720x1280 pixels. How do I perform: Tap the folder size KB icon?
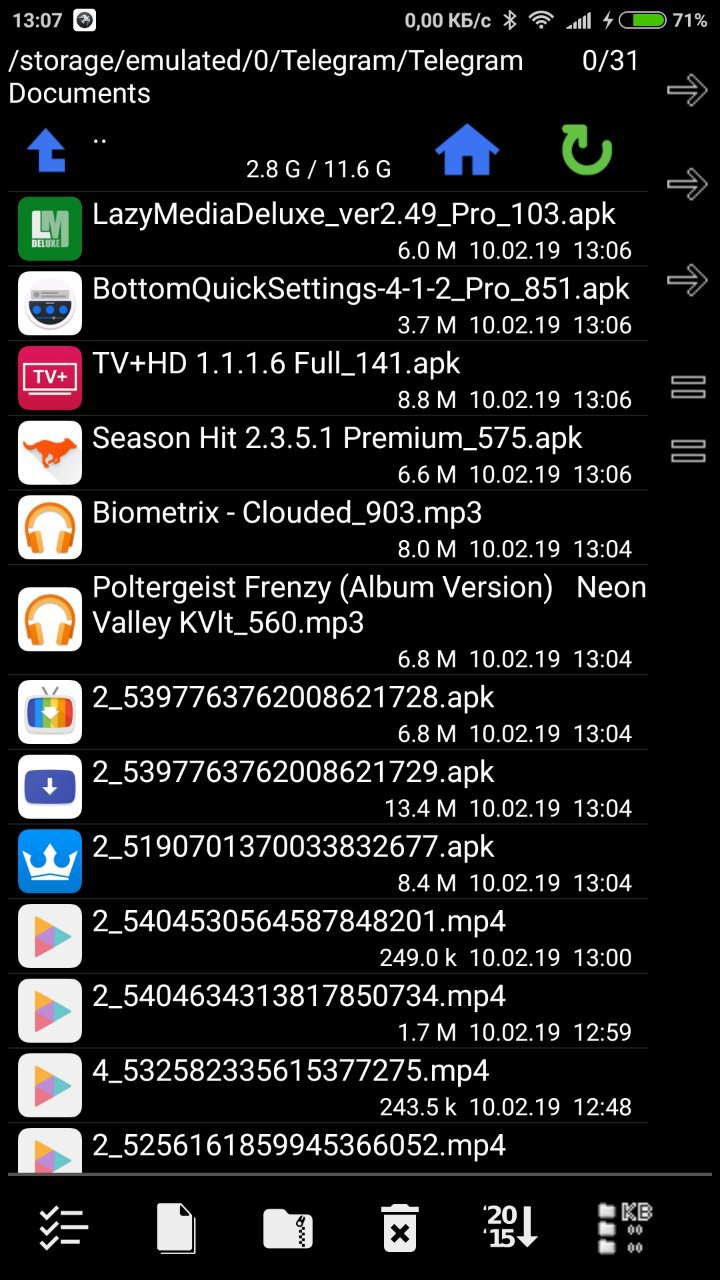623,1228
